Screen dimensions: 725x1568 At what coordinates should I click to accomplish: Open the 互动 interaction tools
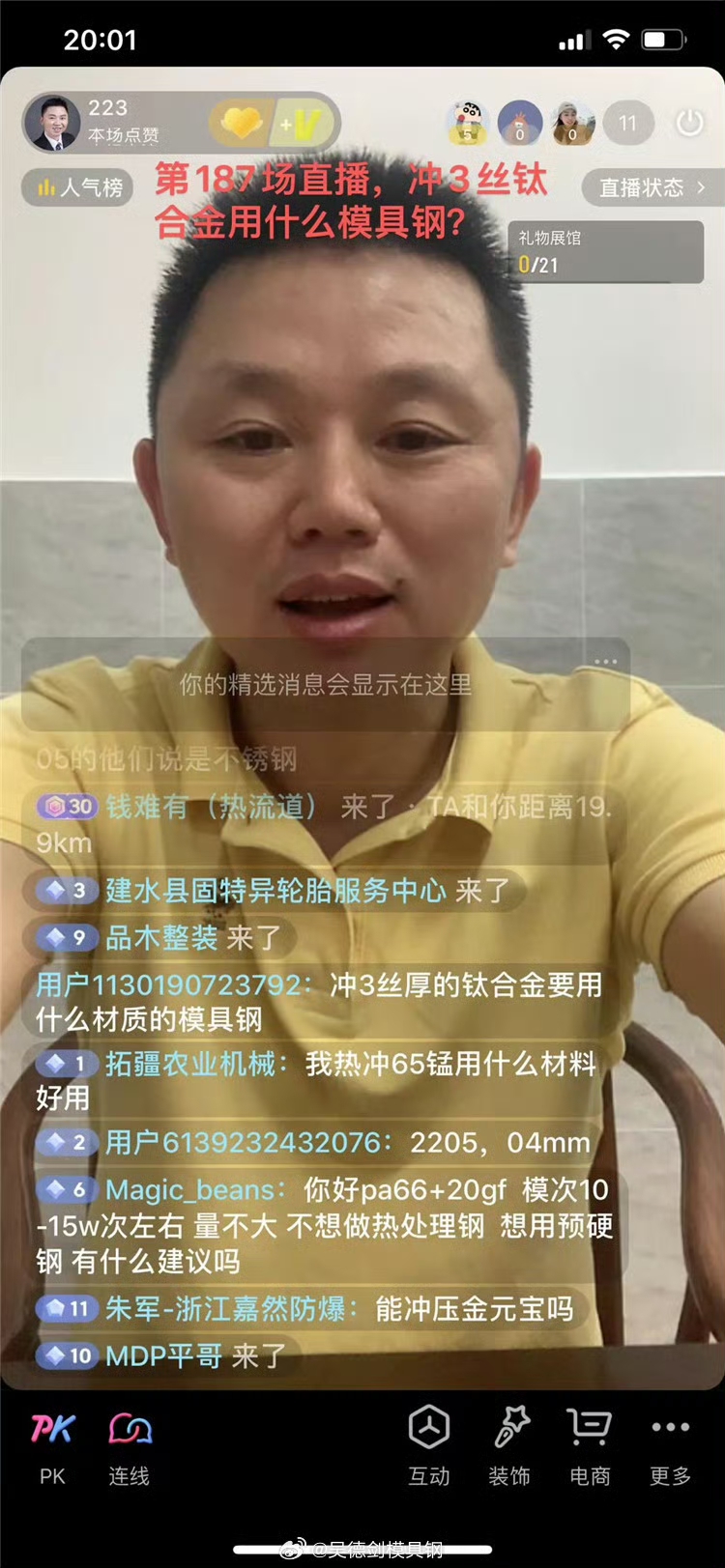429,1445
